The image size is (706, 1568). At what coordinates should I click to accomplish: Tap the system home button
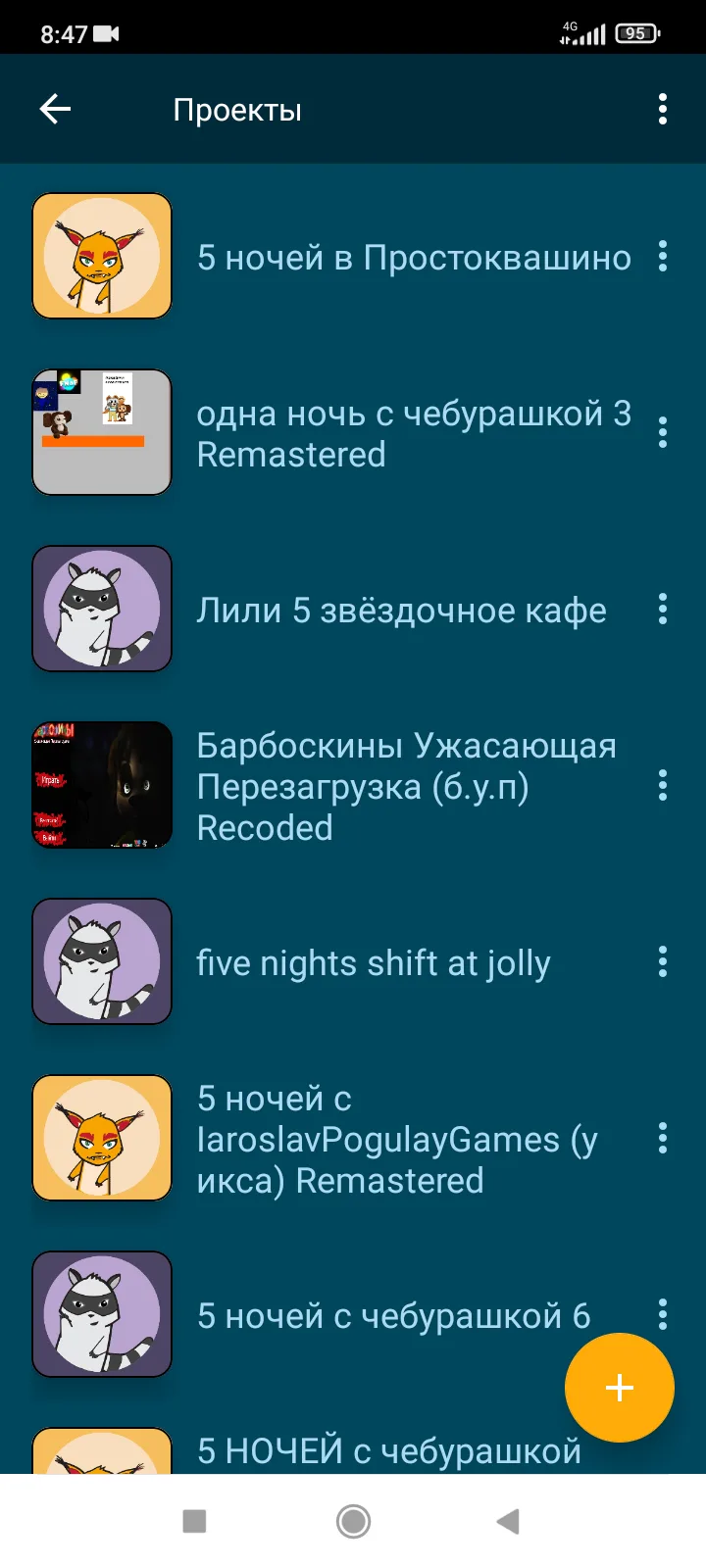353,1521
